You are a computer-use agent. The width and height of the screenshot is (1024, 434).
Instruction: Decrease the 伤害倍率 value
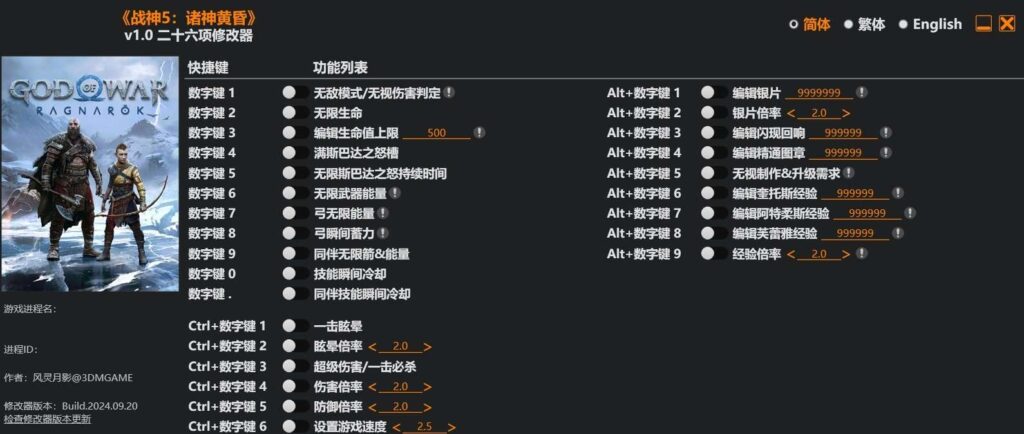373,387
